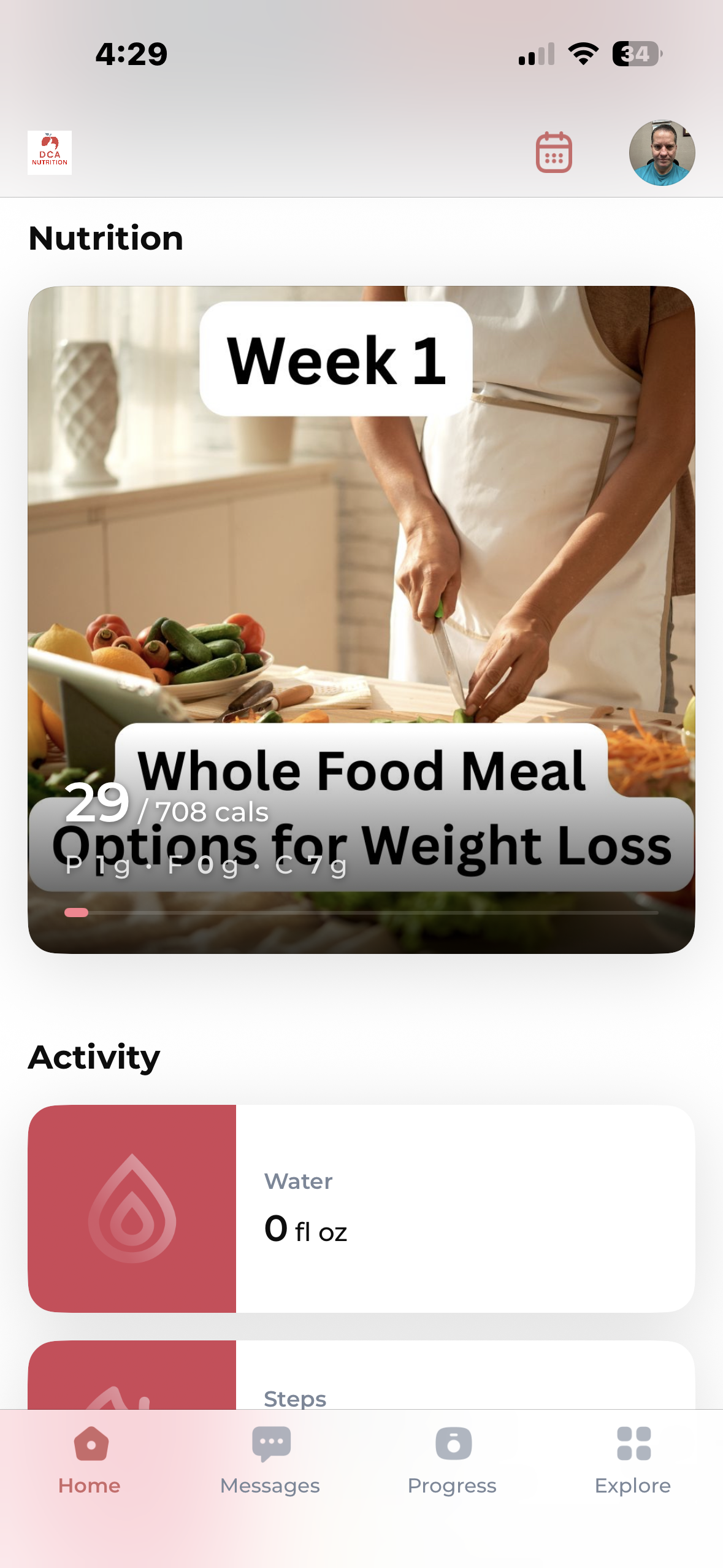Open the Week 1 nutrition card
This screenshot has height=1568, width=723.
[x=361, y=552]
